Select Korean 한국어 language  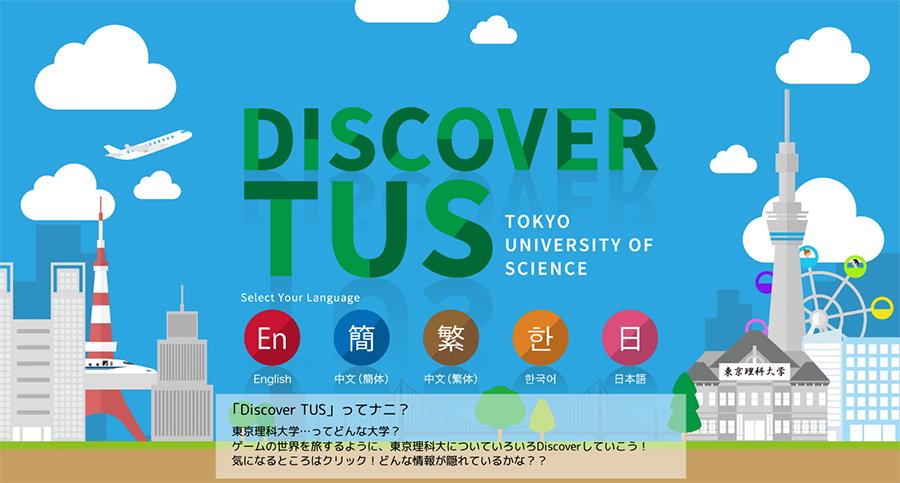pyautogui.click(x=540, y=338)
